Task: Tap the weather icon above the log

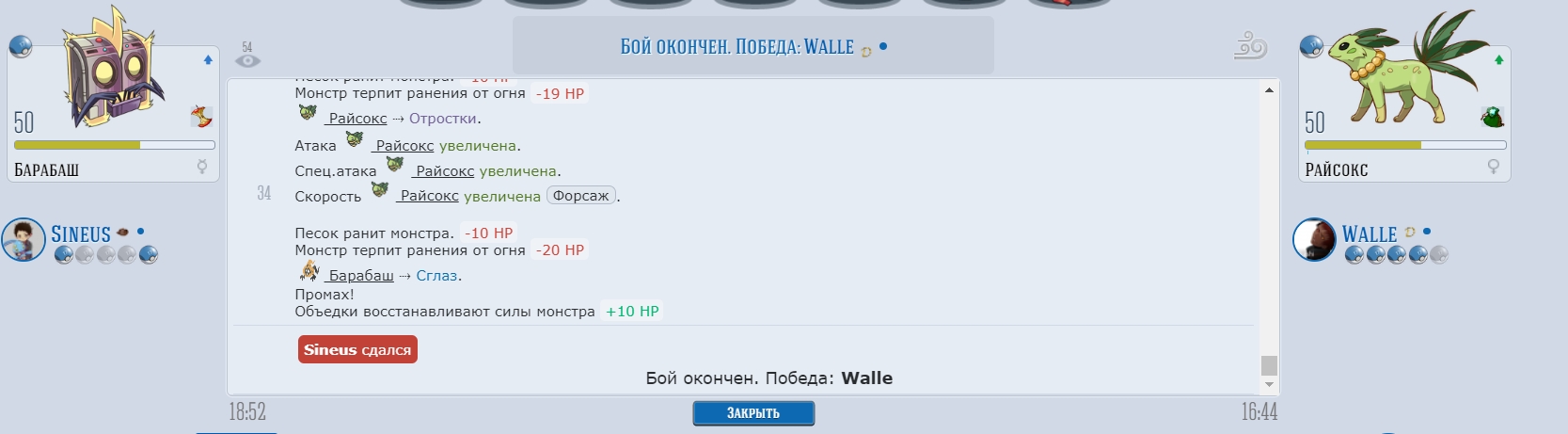Action: tap(1250, 45)
